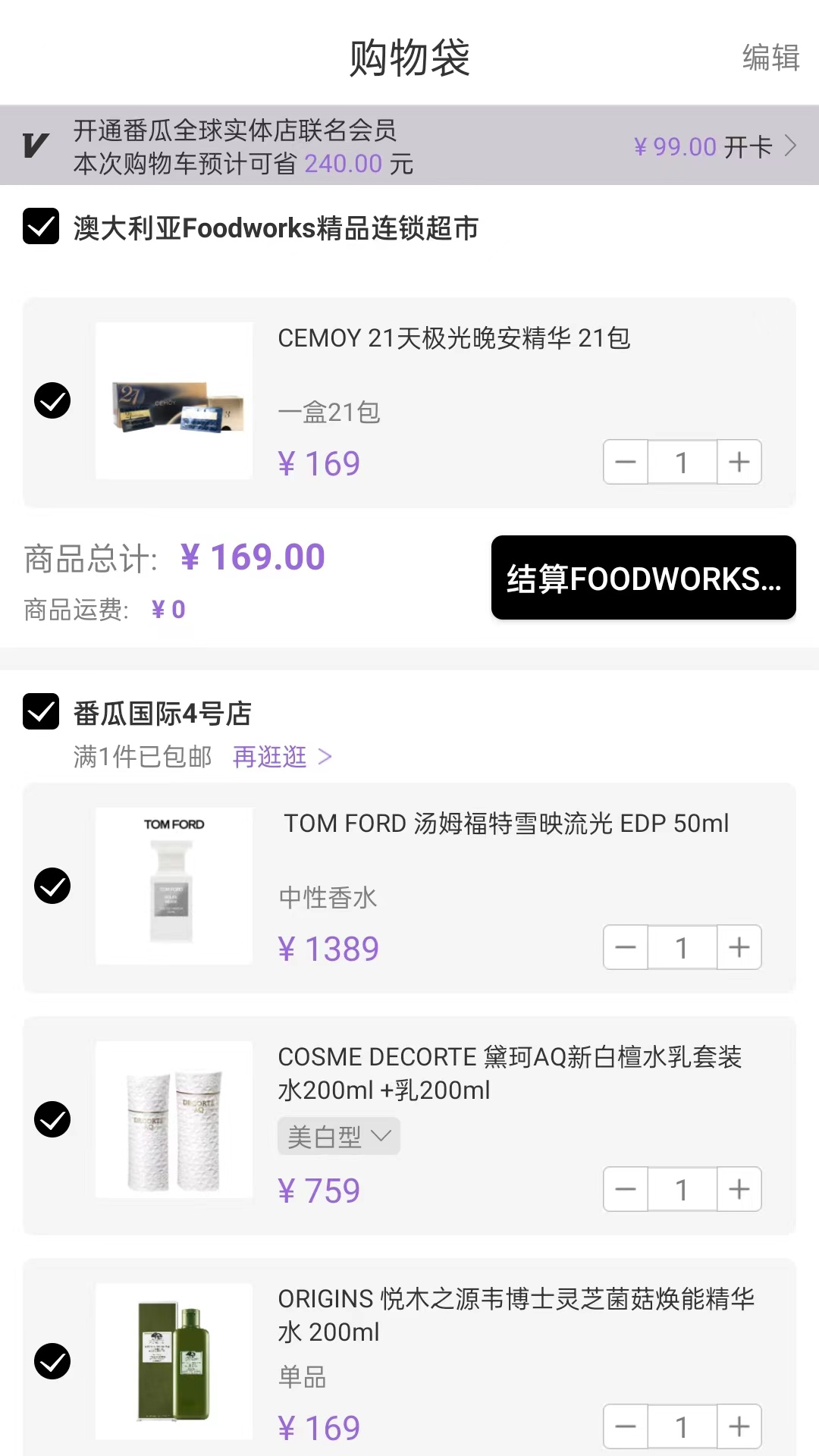The height and width of the screenshot is (1456, 819).
Task: Open the 美白型 variant dropdown
Action: click(x=338, y=1135)
